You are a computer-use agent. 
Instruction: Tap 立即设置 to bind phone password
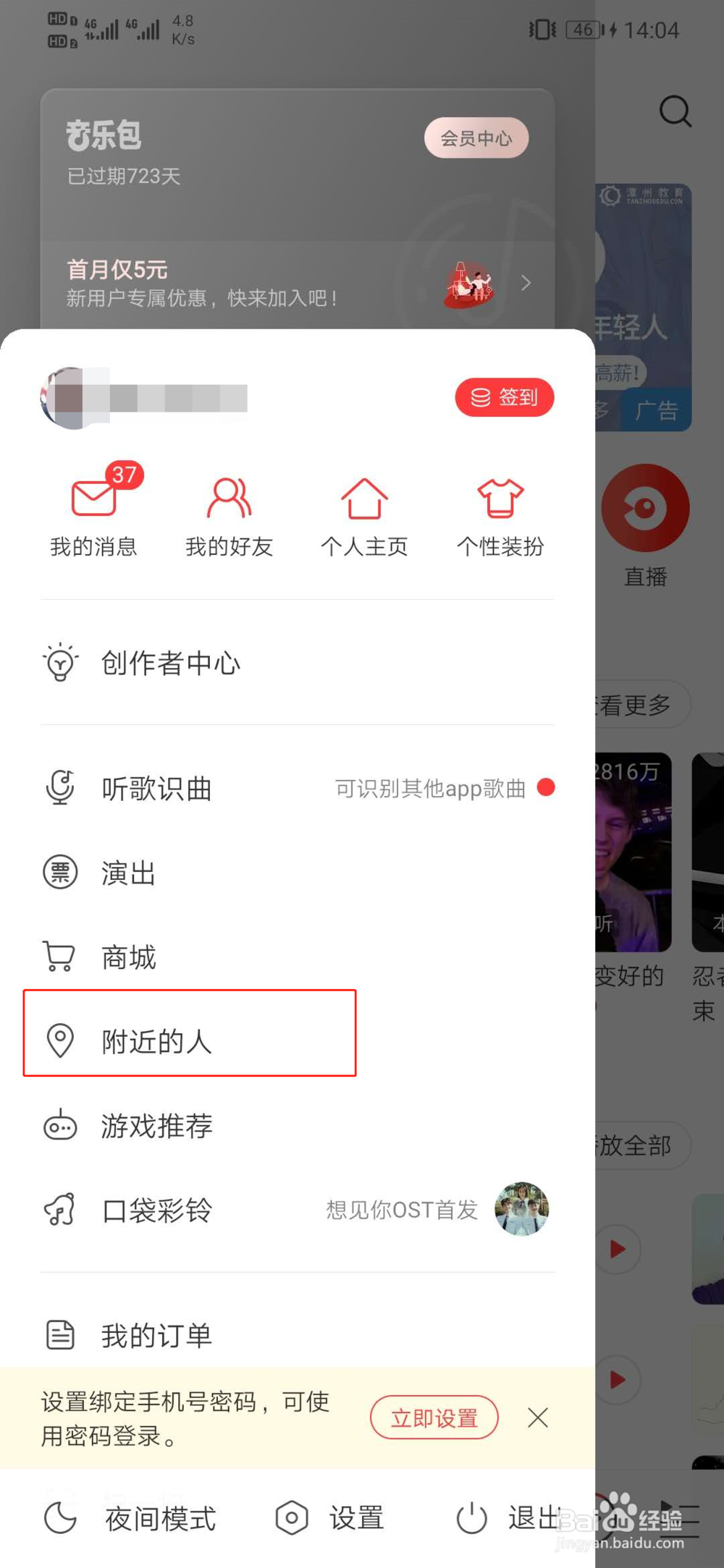[x=434, y=1418]
